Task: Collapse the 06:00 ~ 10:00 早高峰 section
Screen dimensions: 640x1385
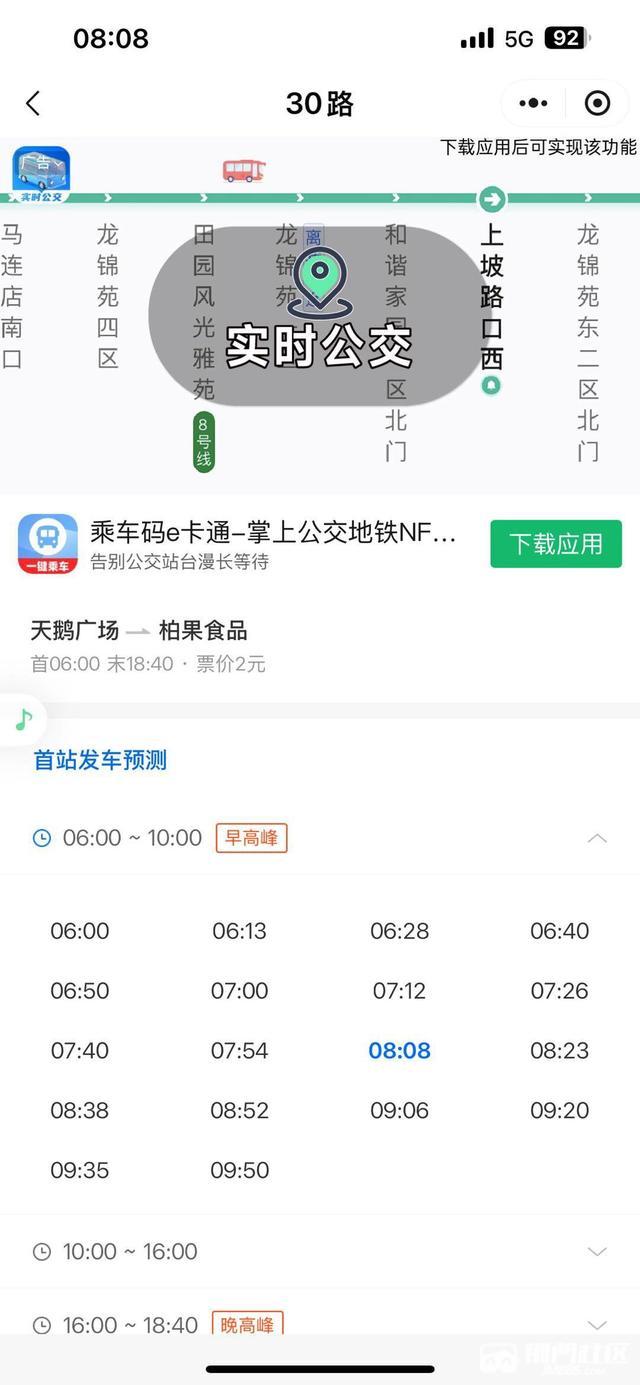Action: [597, 838]
